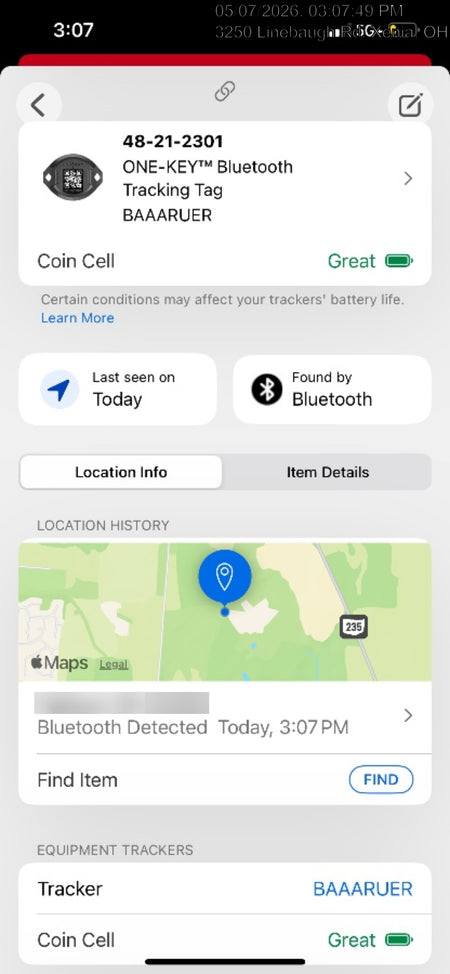
Task: Switch to the Item Details tab
Action: coord(328,472)
